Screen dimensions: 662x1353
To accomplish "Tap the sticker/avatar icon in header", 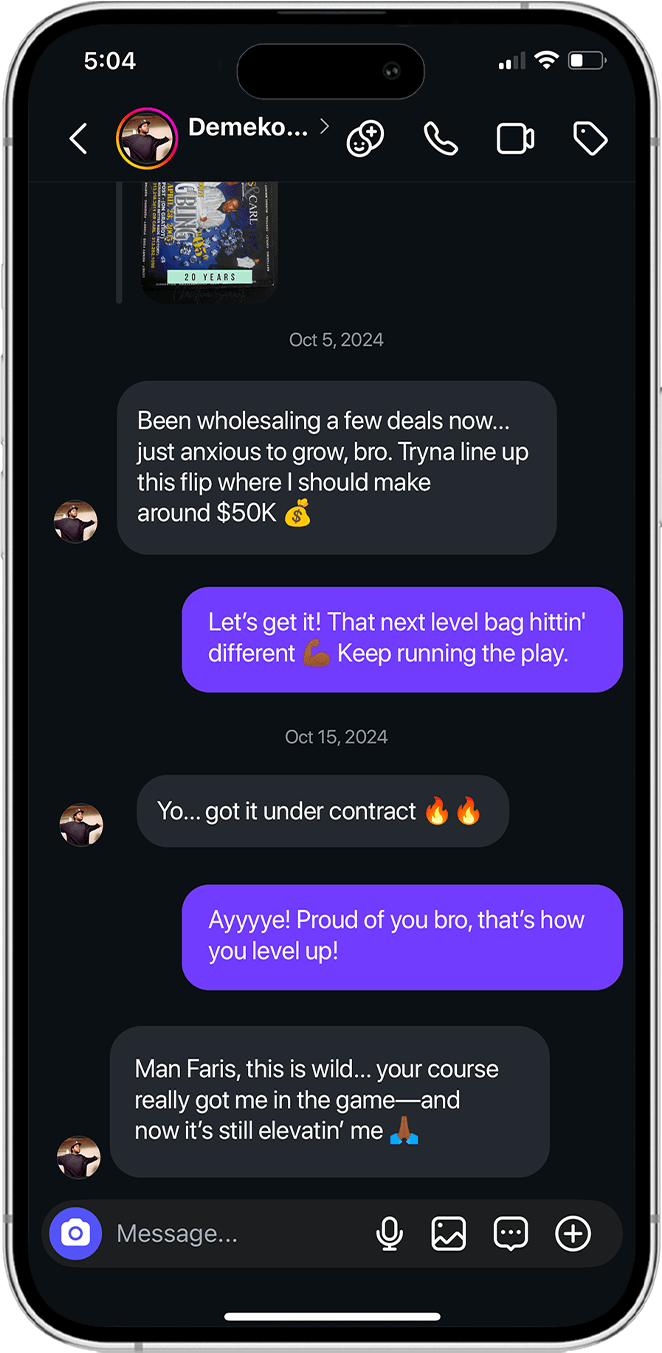I will [365, 139].
